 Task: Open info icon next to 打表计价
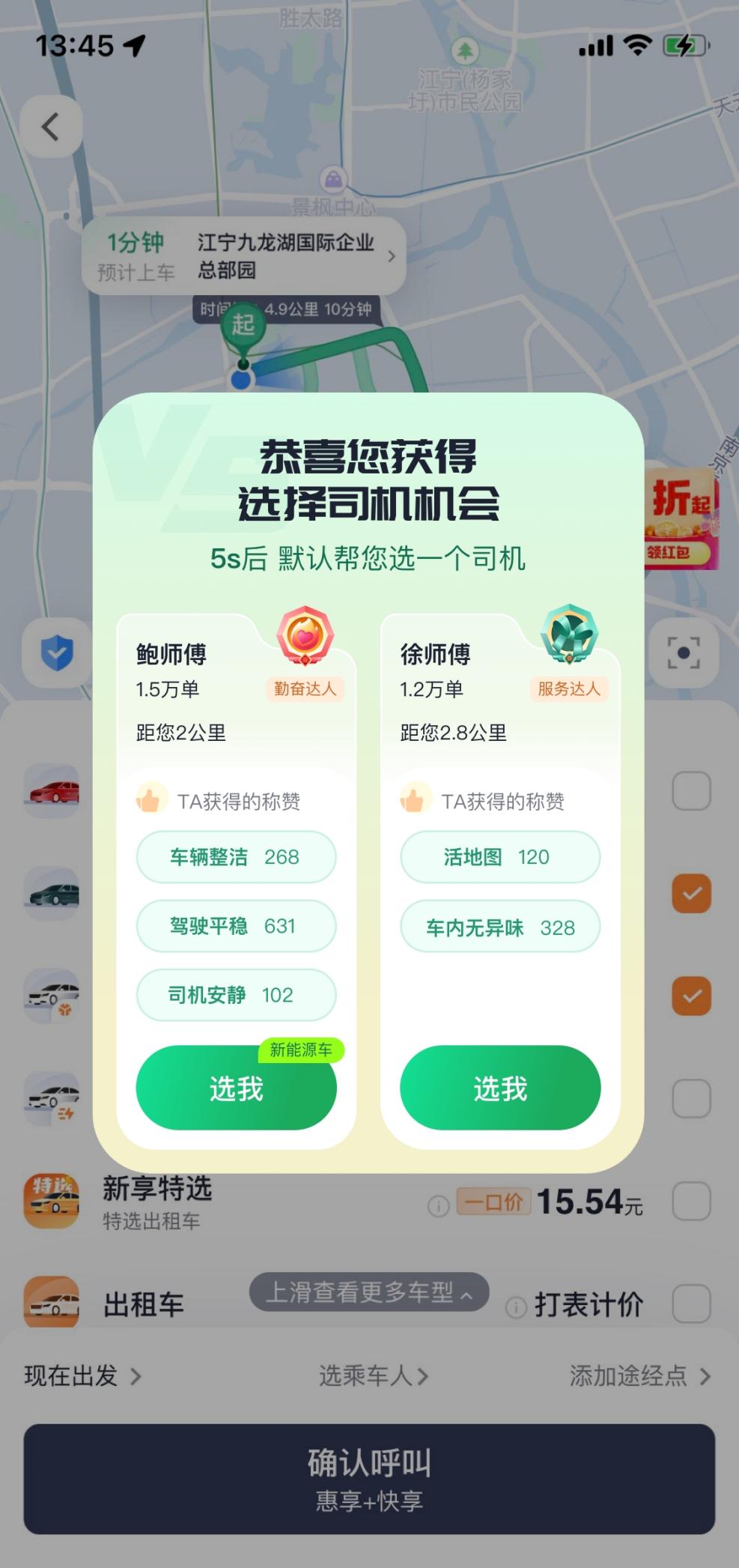pos(516,1307)
